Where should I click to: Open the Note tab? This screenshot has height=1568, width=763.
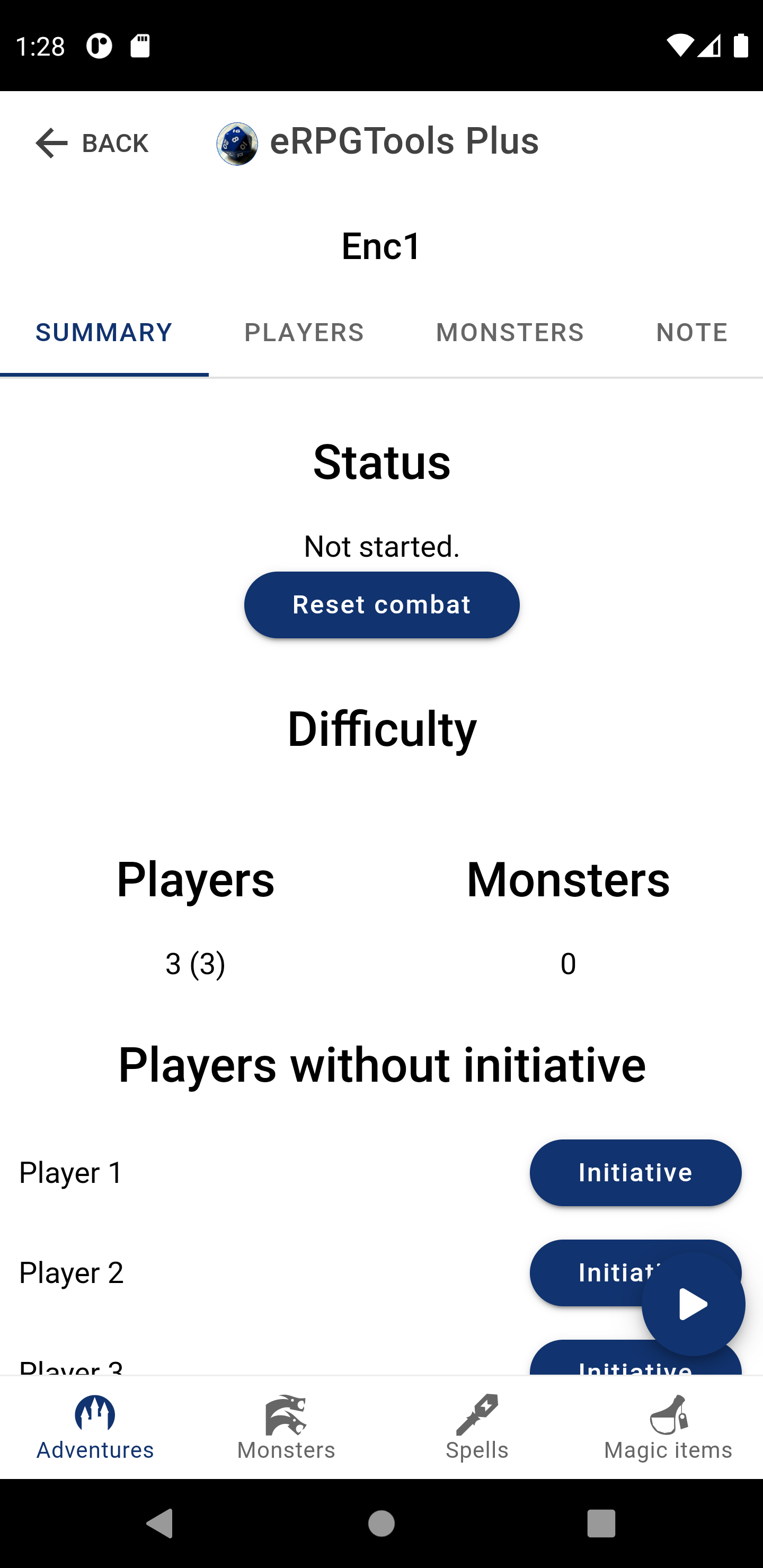point(692,332)
